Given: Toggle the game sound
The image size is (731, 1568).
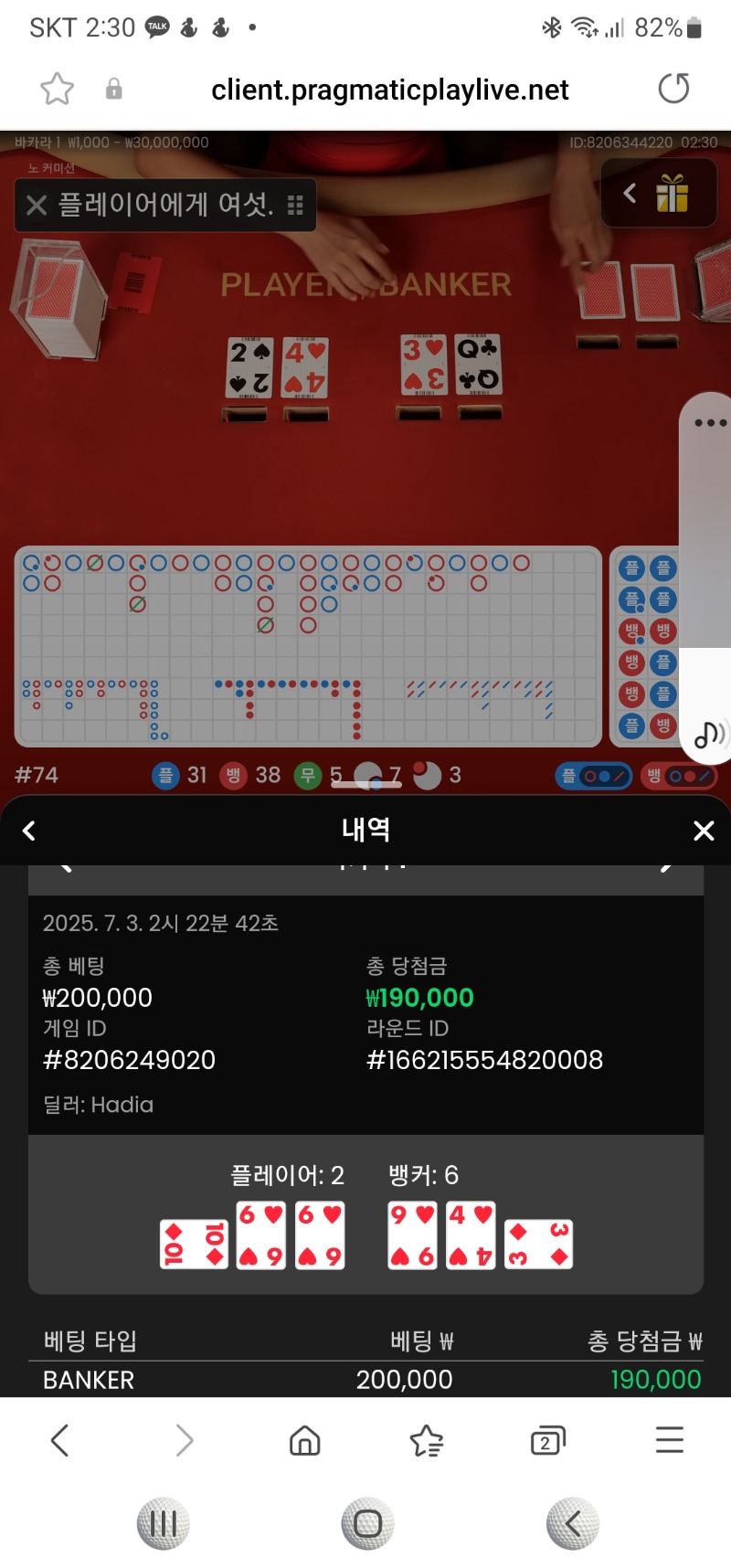Looking at the screenshot, I should click(x=709, y=734).
